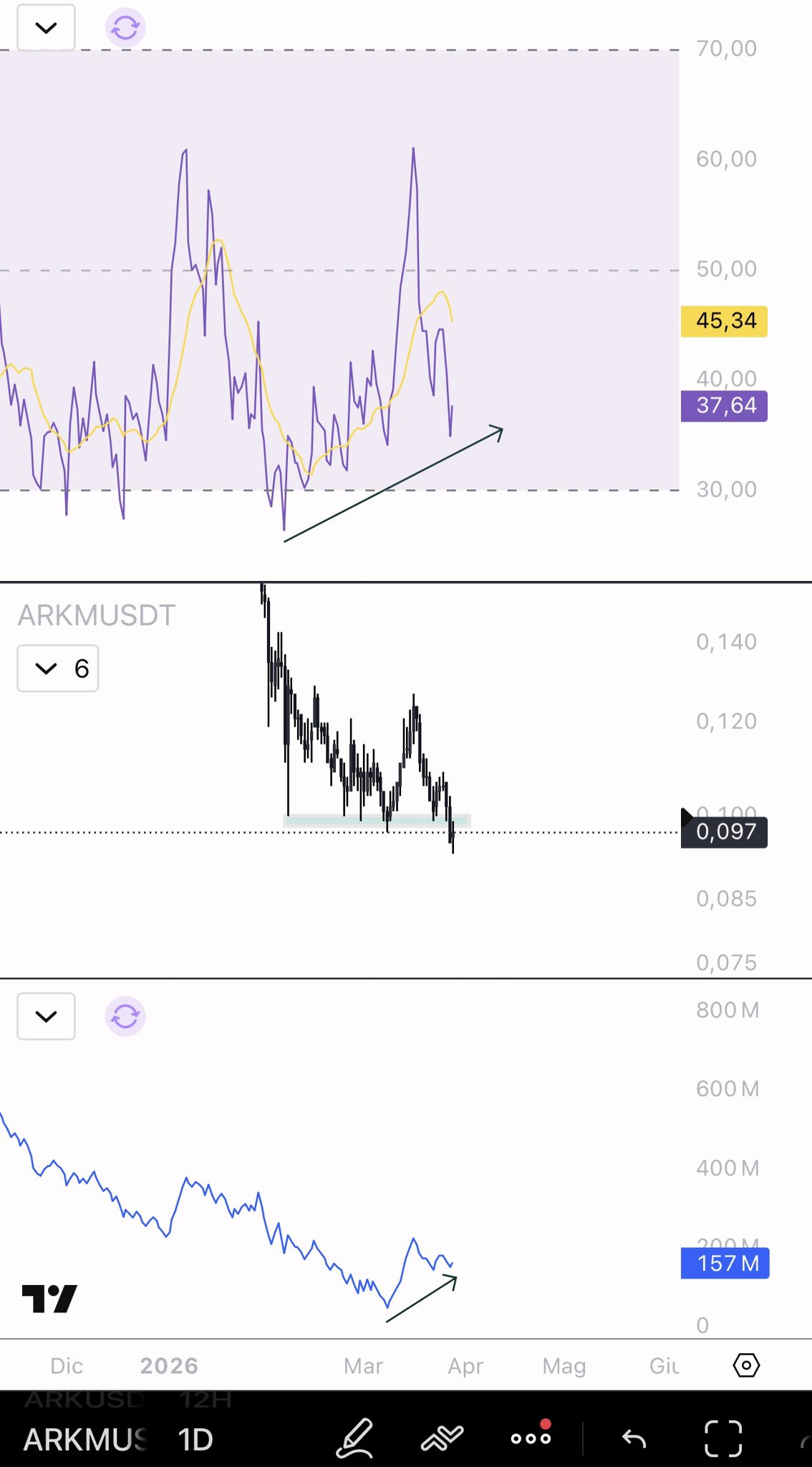Open the drawing tools pencil

click(355, 1438)
